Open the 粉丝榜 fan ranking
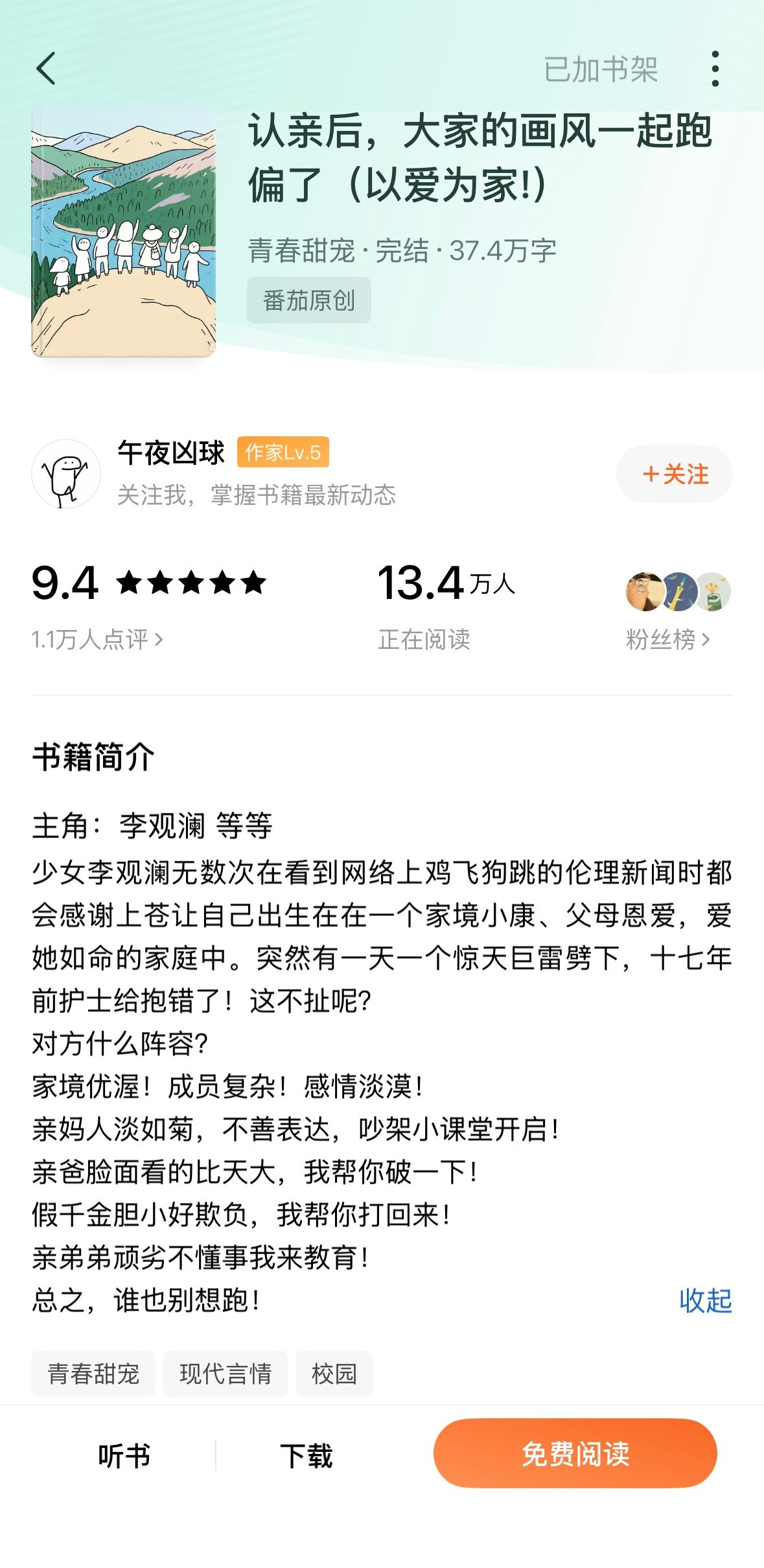 pyautogui.click(x=667, y=638)
